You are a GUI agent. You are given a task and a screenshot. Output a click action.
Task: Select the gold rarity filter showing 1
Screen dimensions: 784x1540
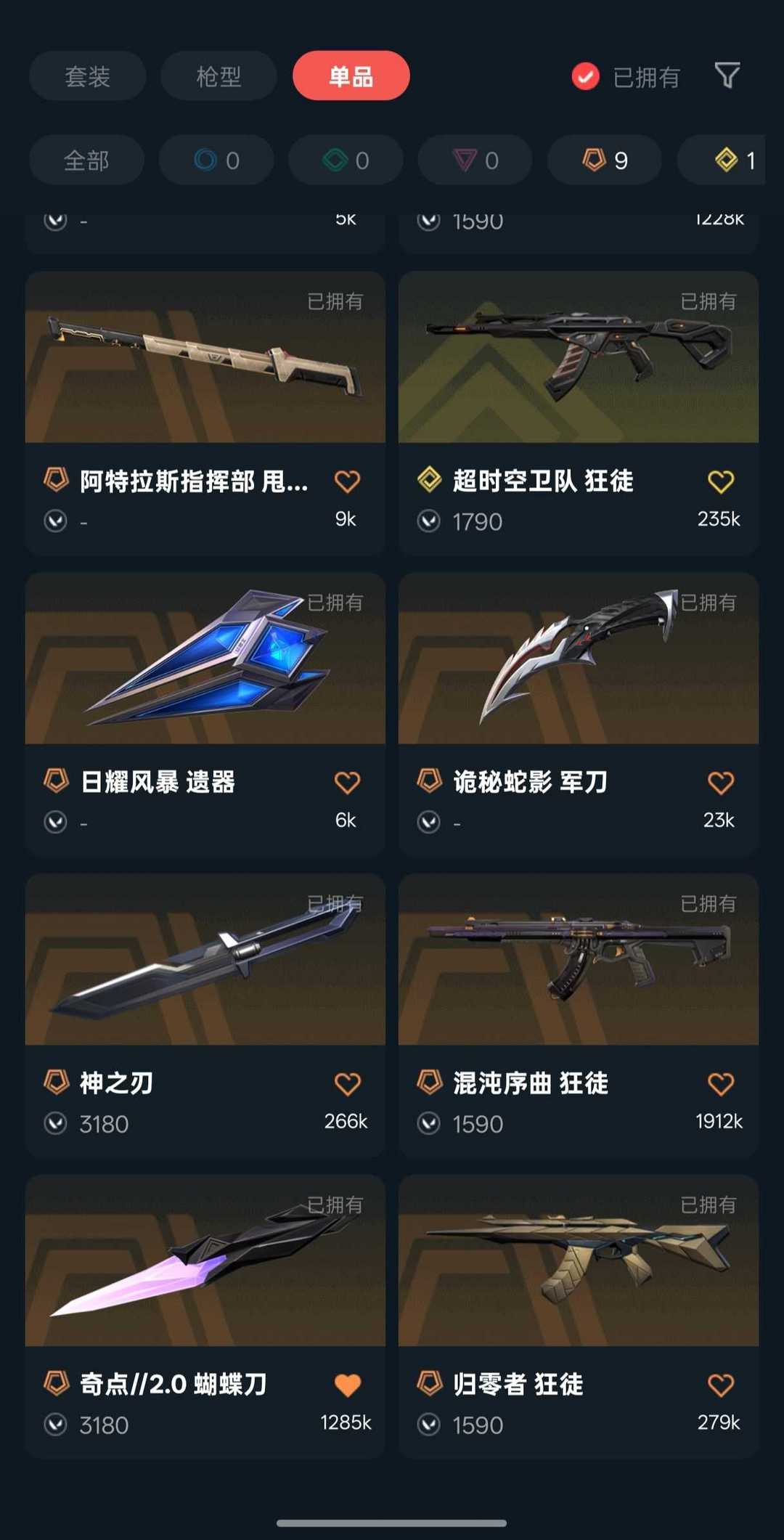(x=726, y=160)
